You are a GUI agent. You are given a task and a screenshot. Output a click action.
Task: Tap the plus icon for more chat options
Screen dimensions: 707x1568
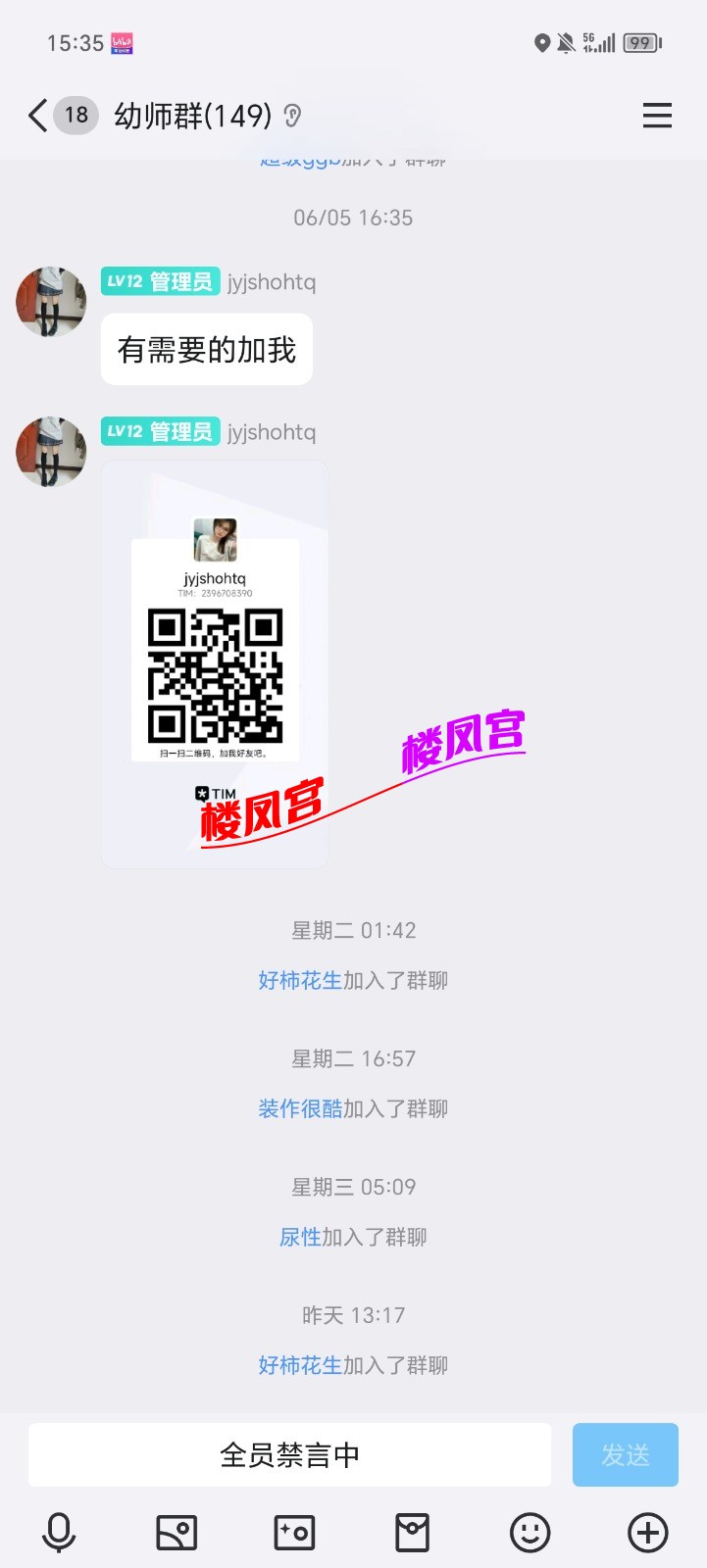click(x=645, y=1533)
